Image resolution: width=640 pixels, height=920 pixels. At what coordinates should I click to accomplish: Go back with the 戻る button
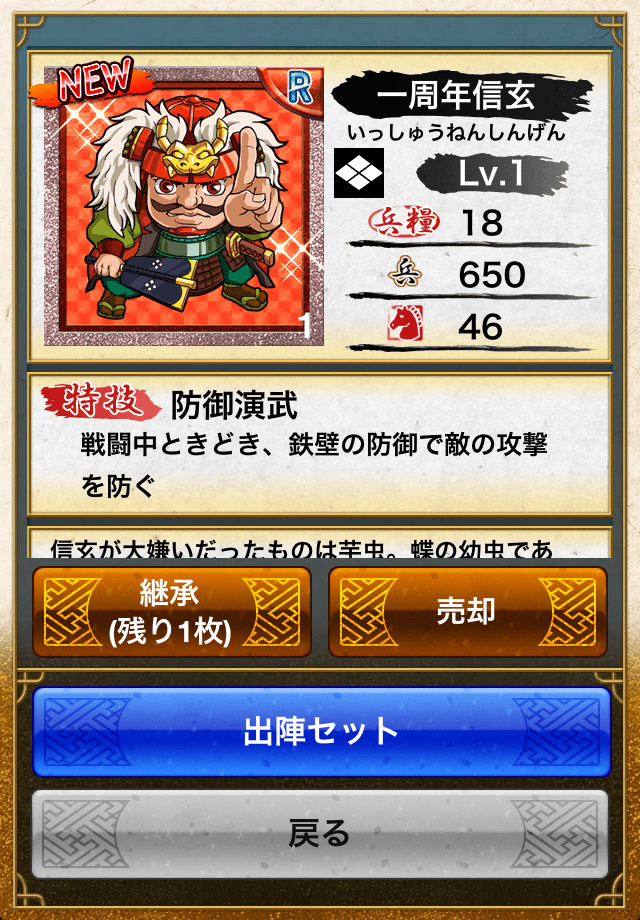coord(320,834)
